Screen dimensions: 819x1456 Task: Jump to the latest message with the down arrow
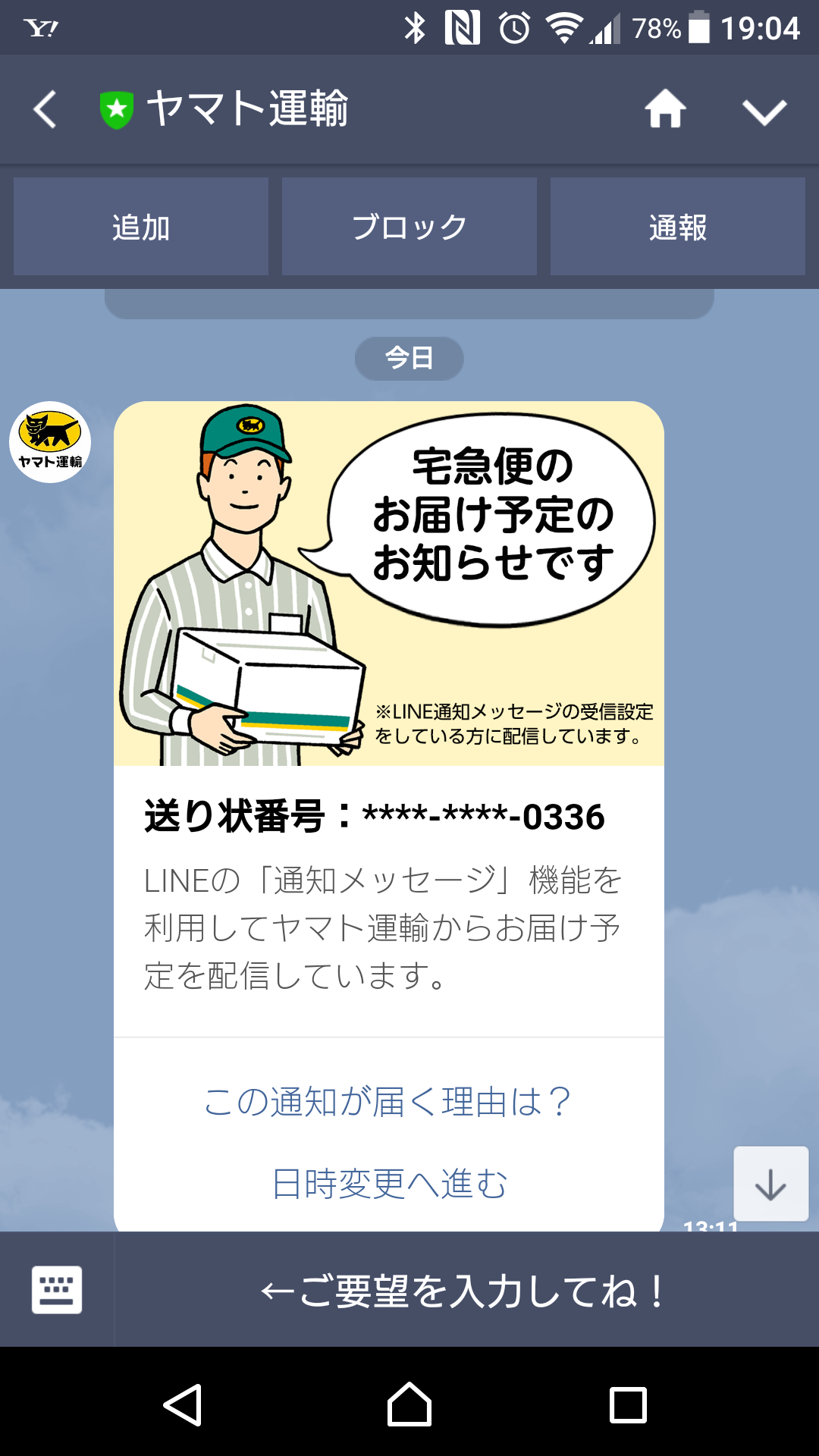tap(770, 1184)
